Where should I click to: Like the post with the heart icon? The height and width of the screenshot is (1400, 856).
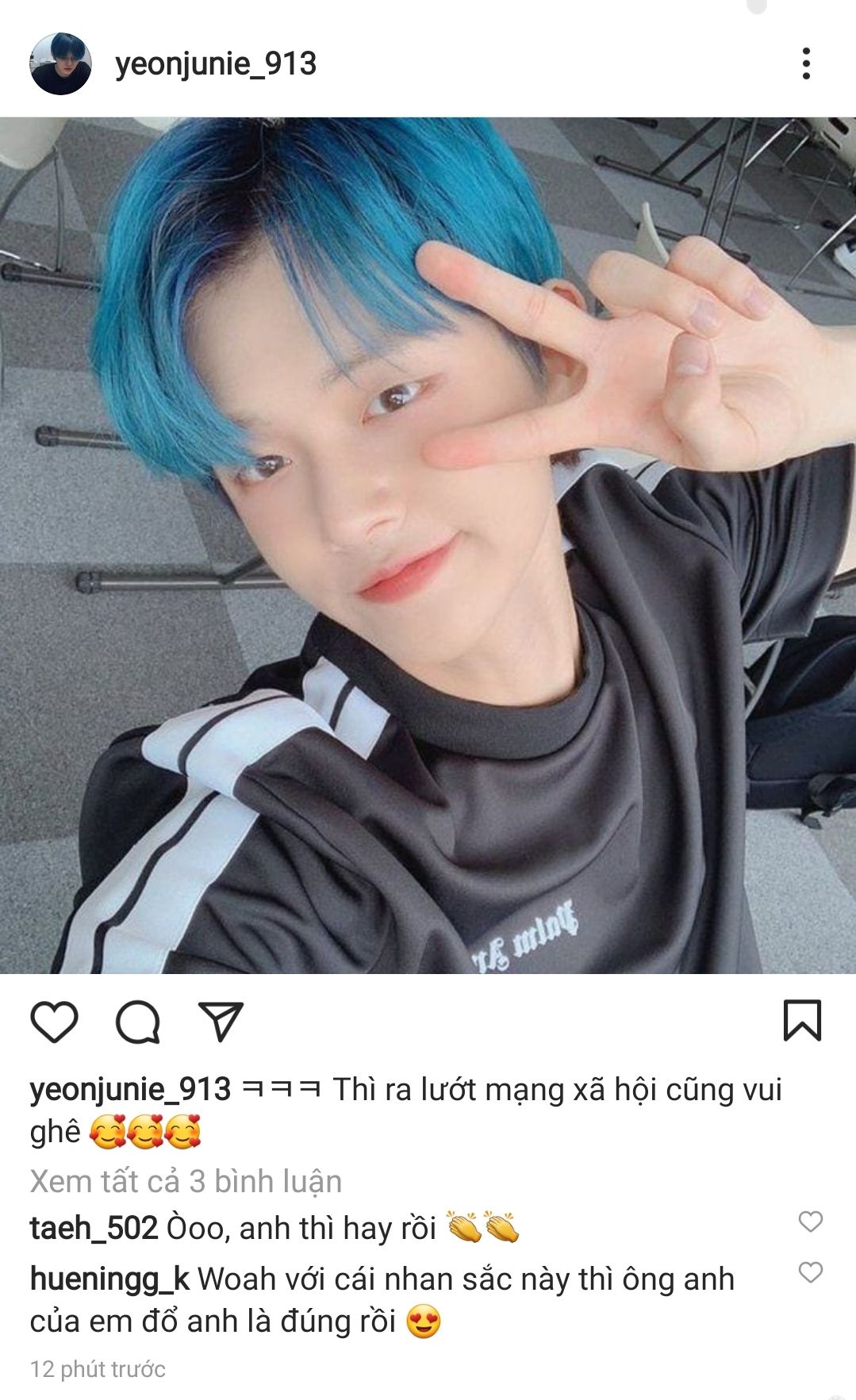pos(54,1021)
